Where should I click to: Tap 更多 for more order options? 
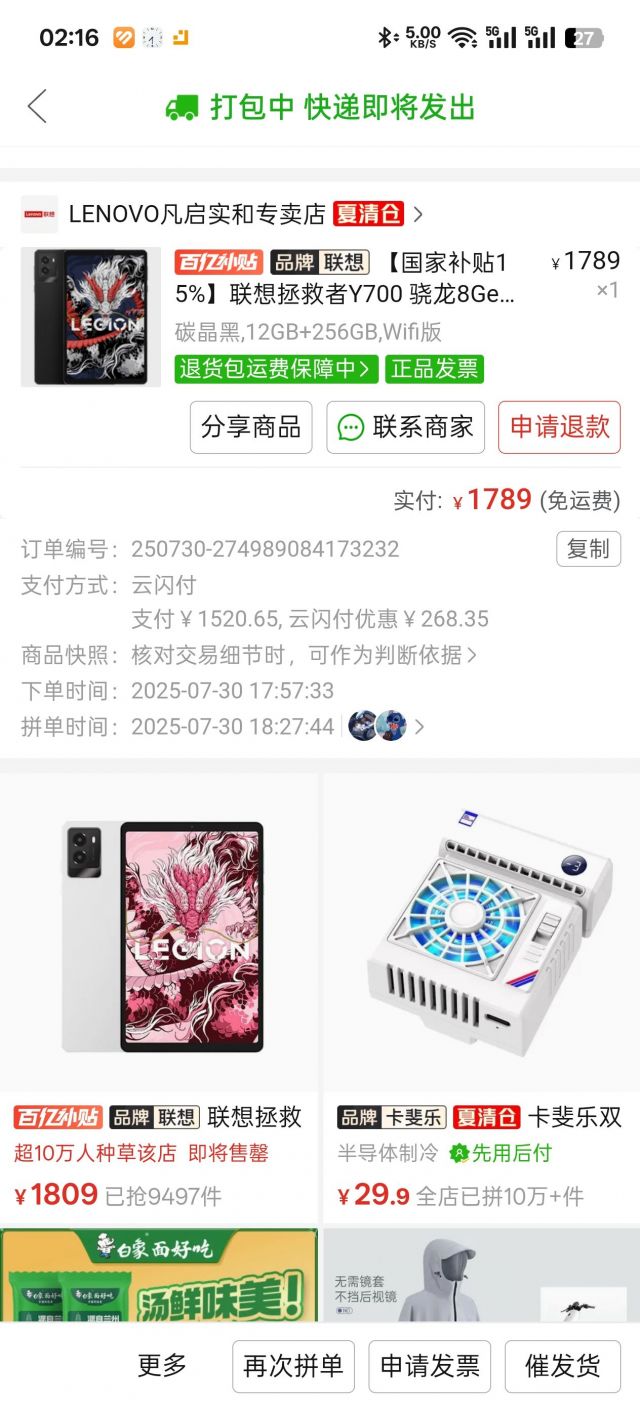point(162,1366)
